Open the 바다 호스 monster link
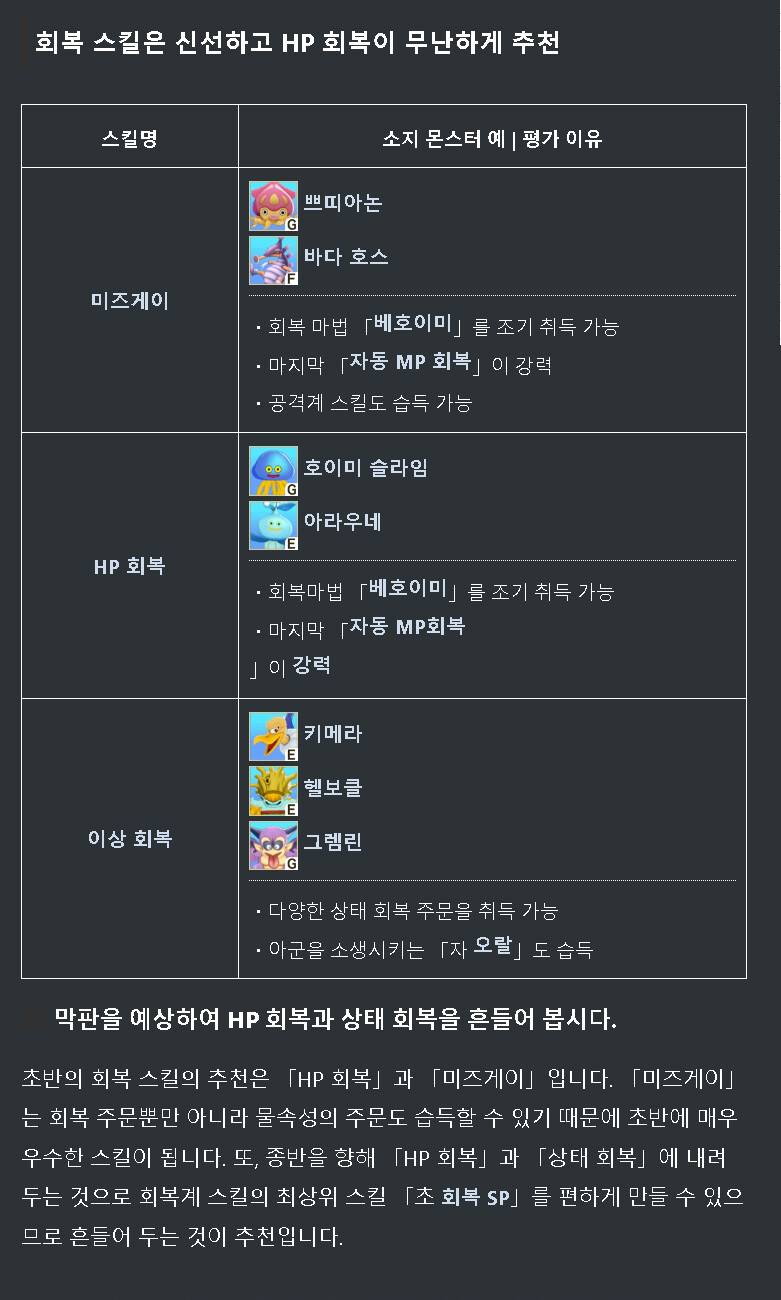Viewport: 781px width, 1300px height. (x=345, y=258)
